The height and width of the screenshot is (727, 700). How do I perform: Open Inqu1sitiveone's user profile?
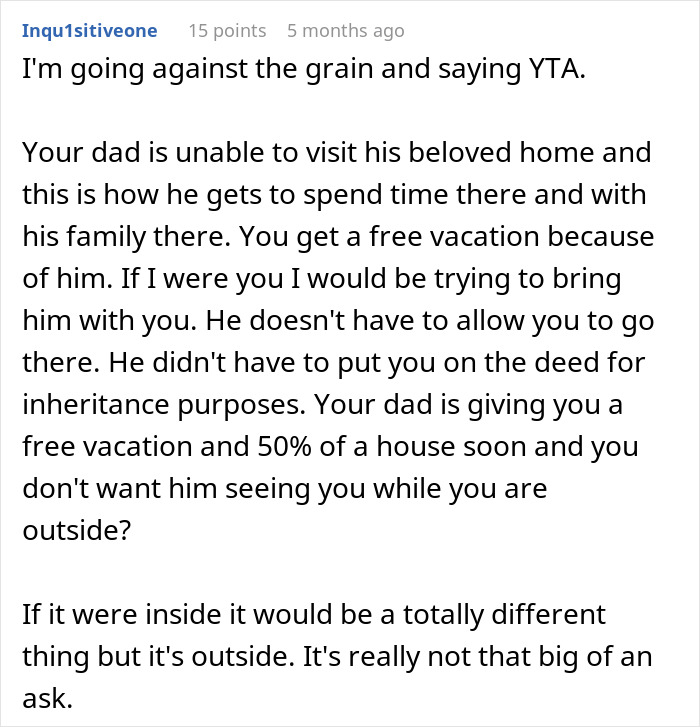89,31
